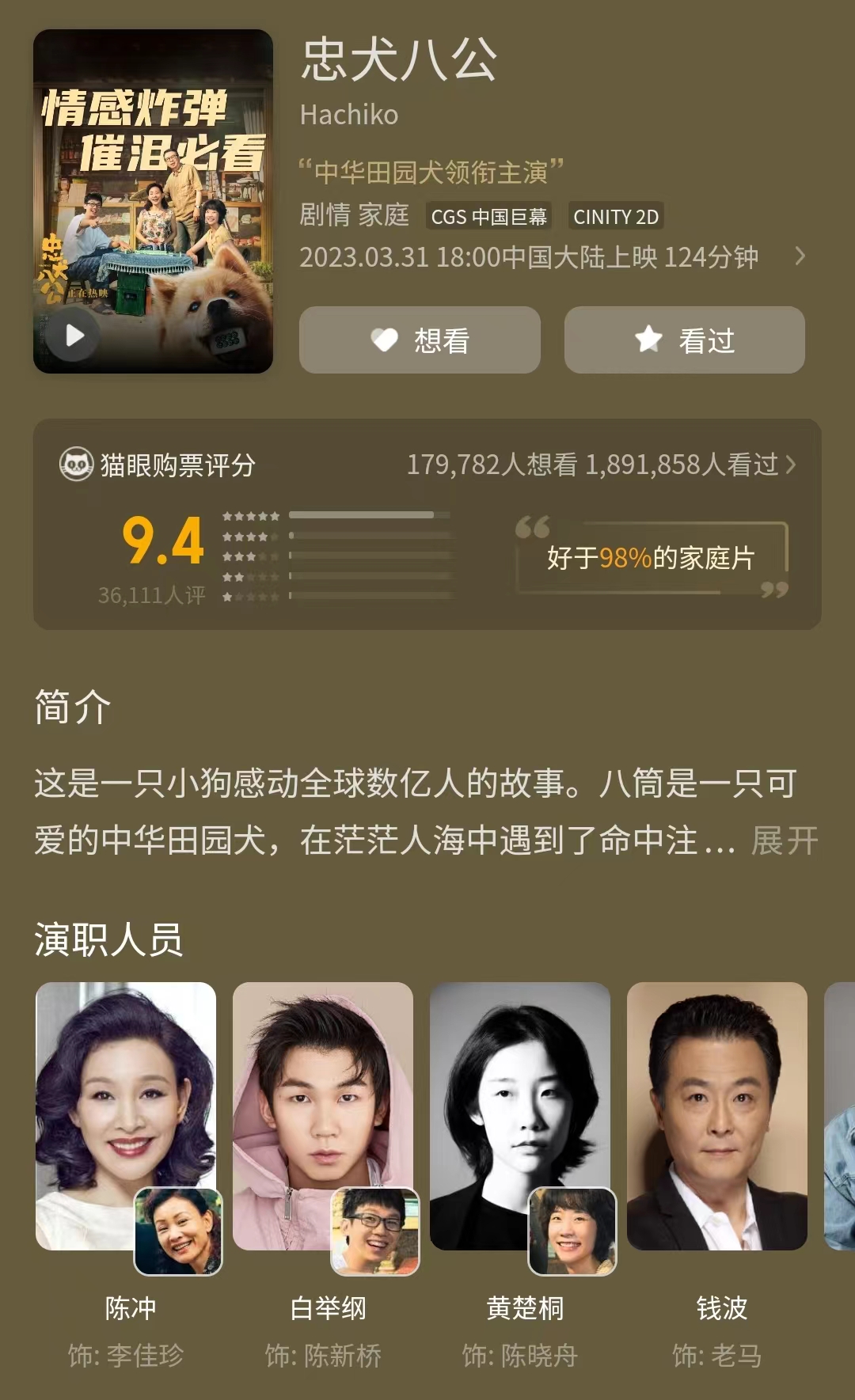Open the 想看 and 看过 audience stats

(600, 465)
